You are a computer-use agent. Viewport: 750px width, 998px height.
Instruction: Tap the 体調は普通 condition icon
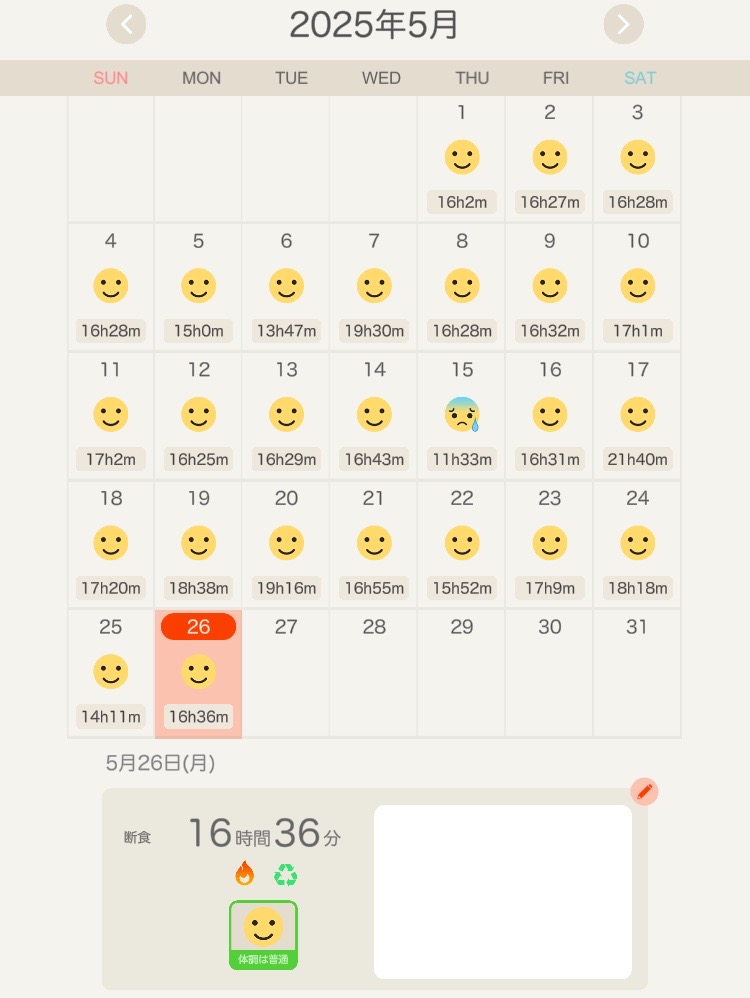point(263,935)
